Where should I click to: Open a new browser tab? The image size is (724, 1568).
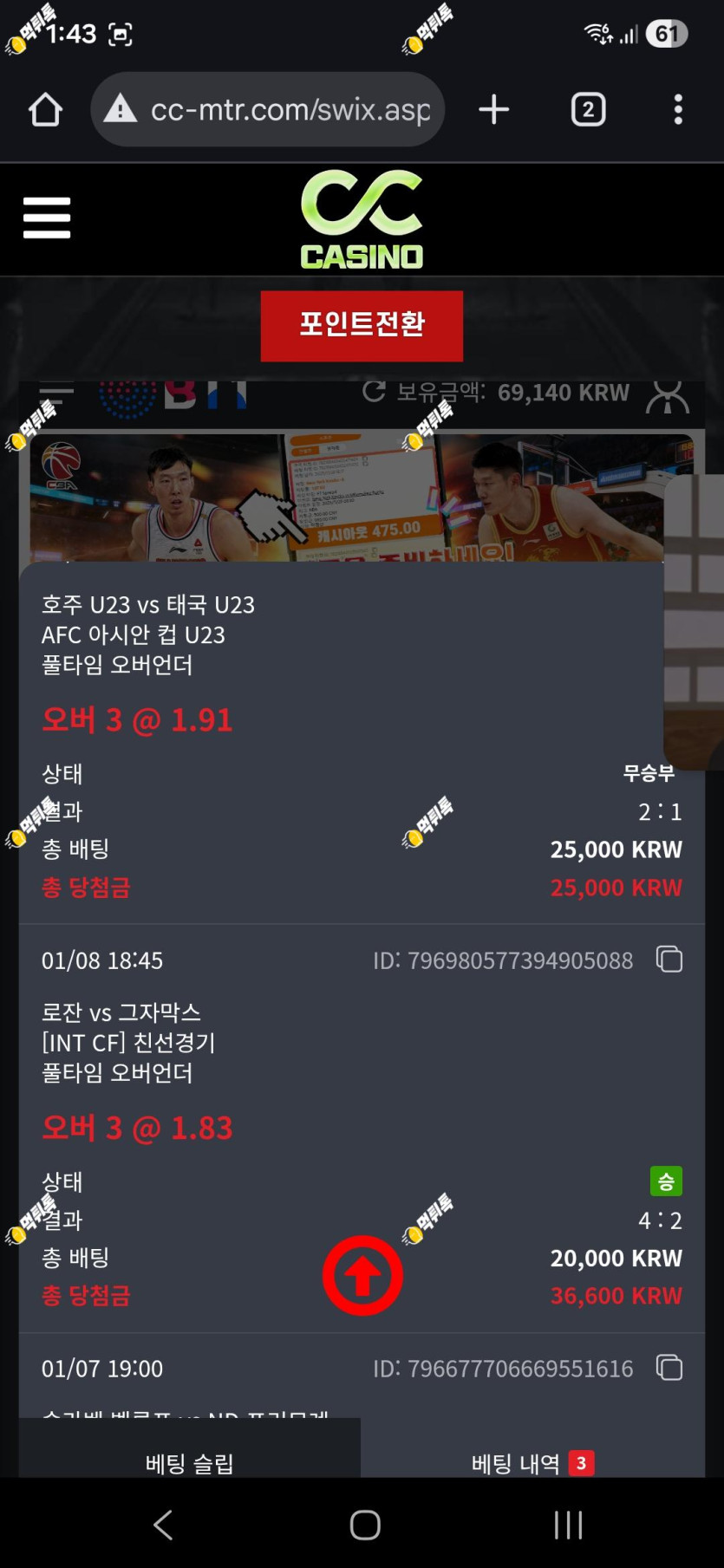[x=493, y=110]
